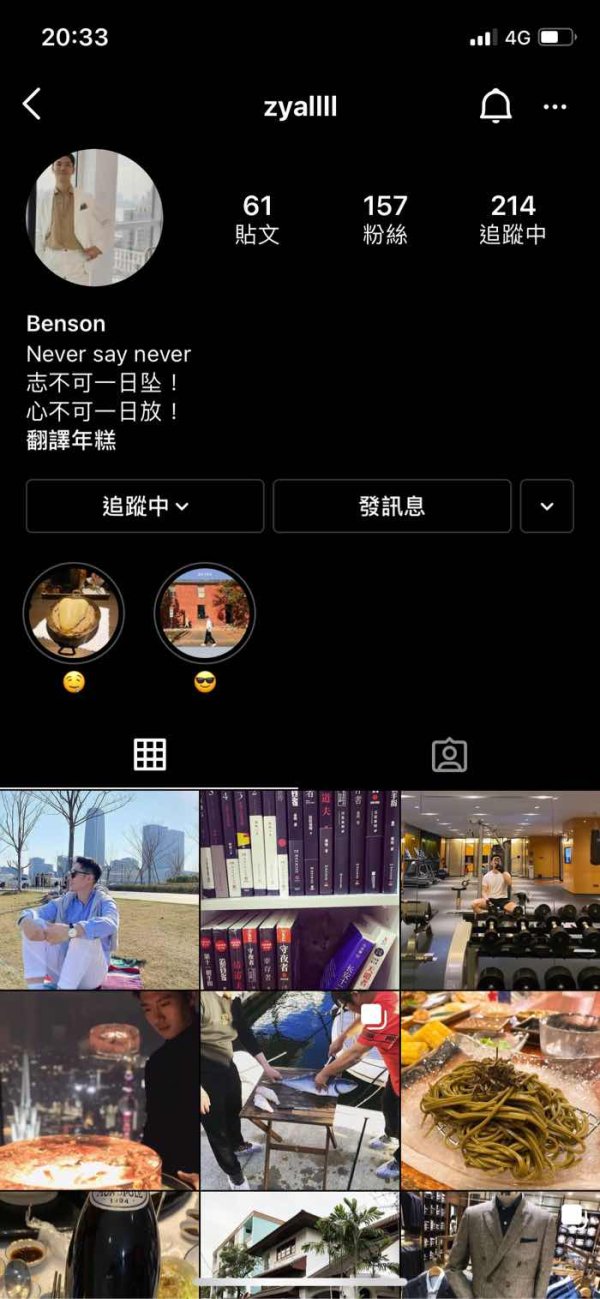Open the green noodles dish post
The image size is (600, 1299).
[x=501, y=1090]
